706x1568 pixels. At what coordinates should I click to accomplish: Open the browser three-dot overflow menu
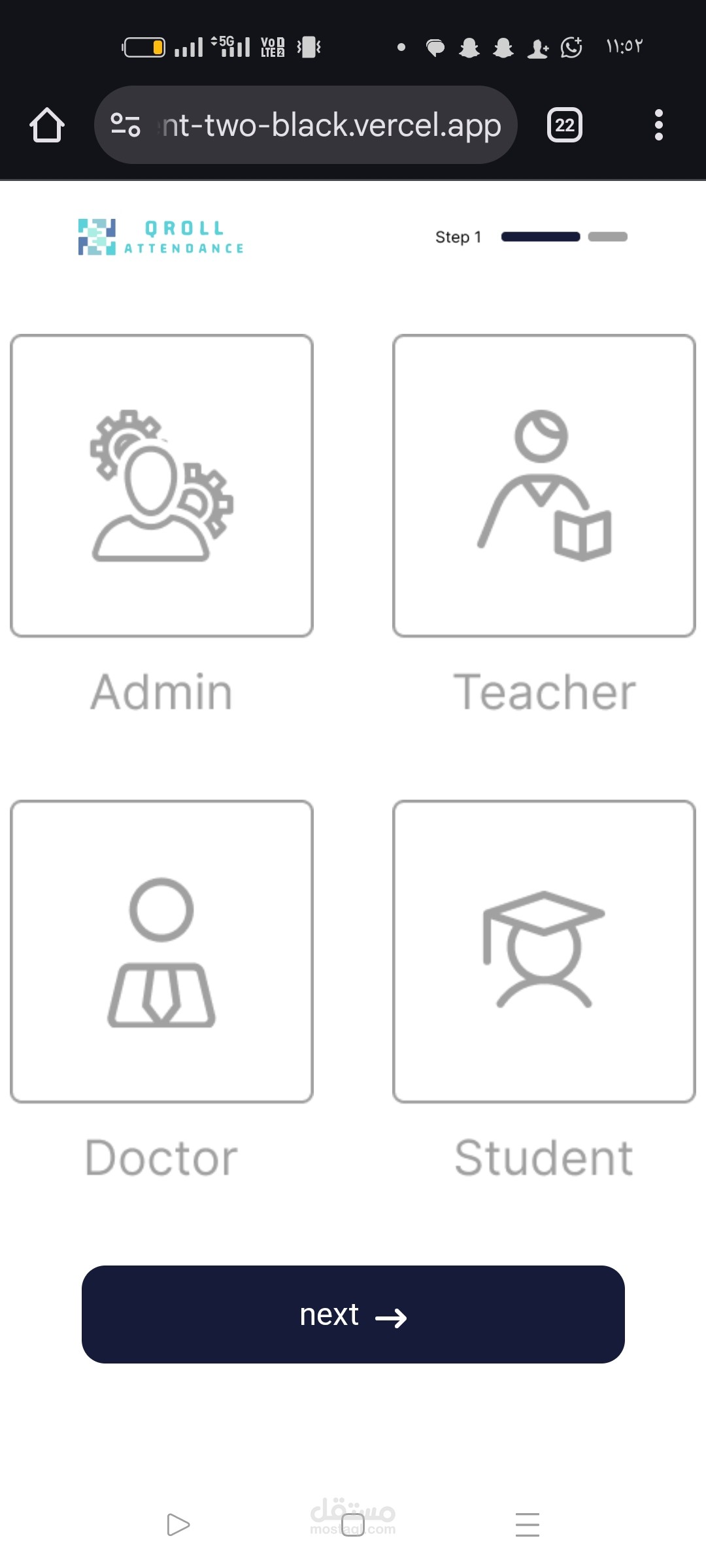pyautogui.click(x=659, y=125)
